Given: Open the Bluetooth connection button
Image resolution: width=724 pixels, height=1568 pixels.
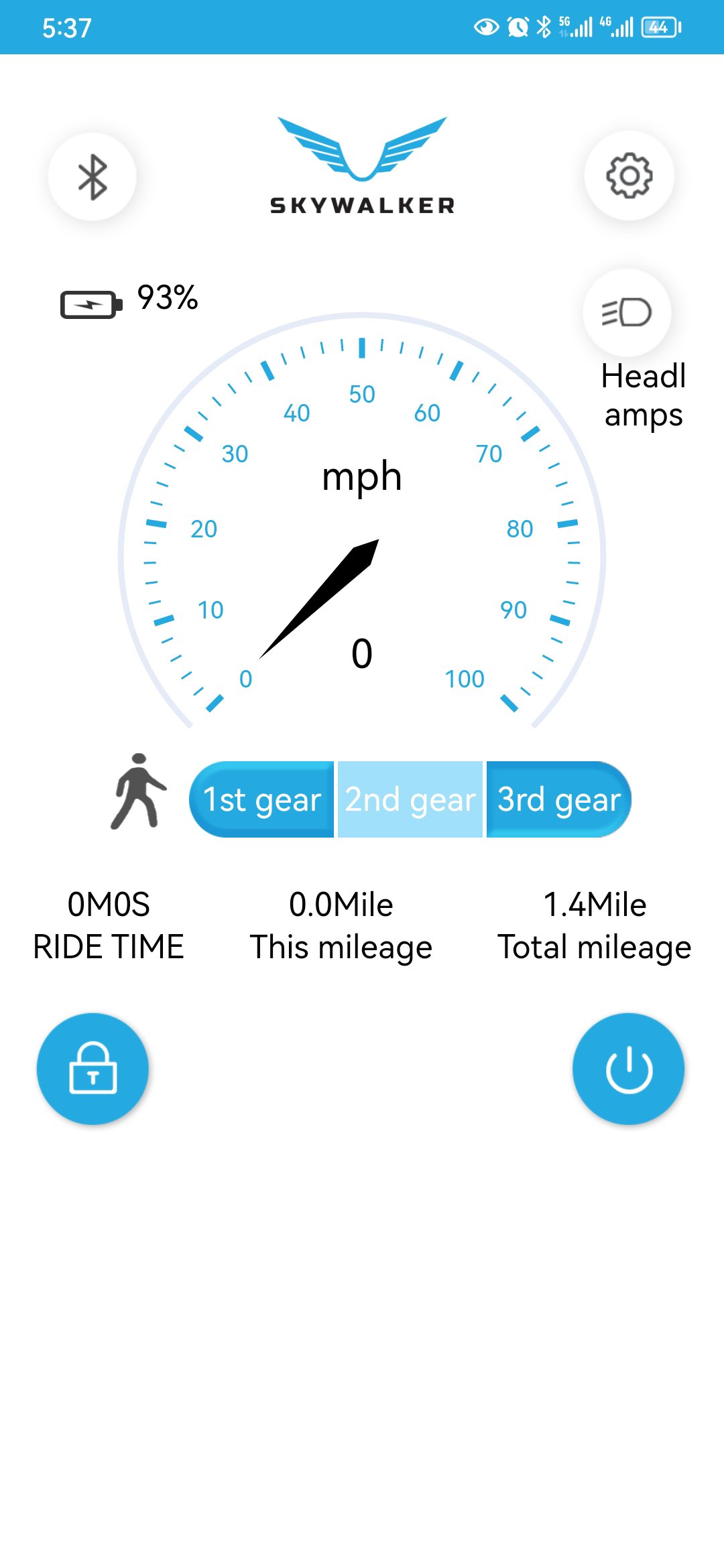Looking at the screenshot, I should tap(93, 177).
